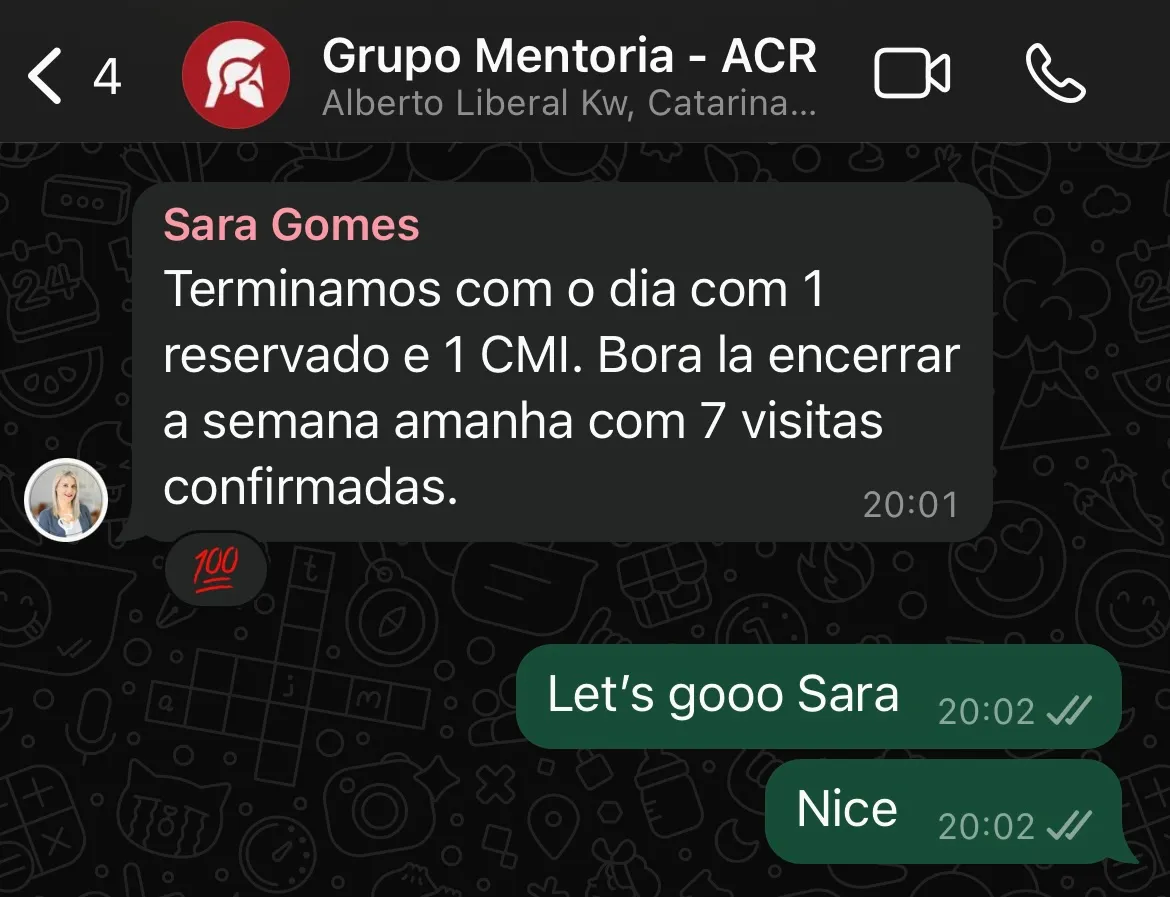The image size is (1170, 897).
Task: Start a group video call
Action: (x=912, y=75)
